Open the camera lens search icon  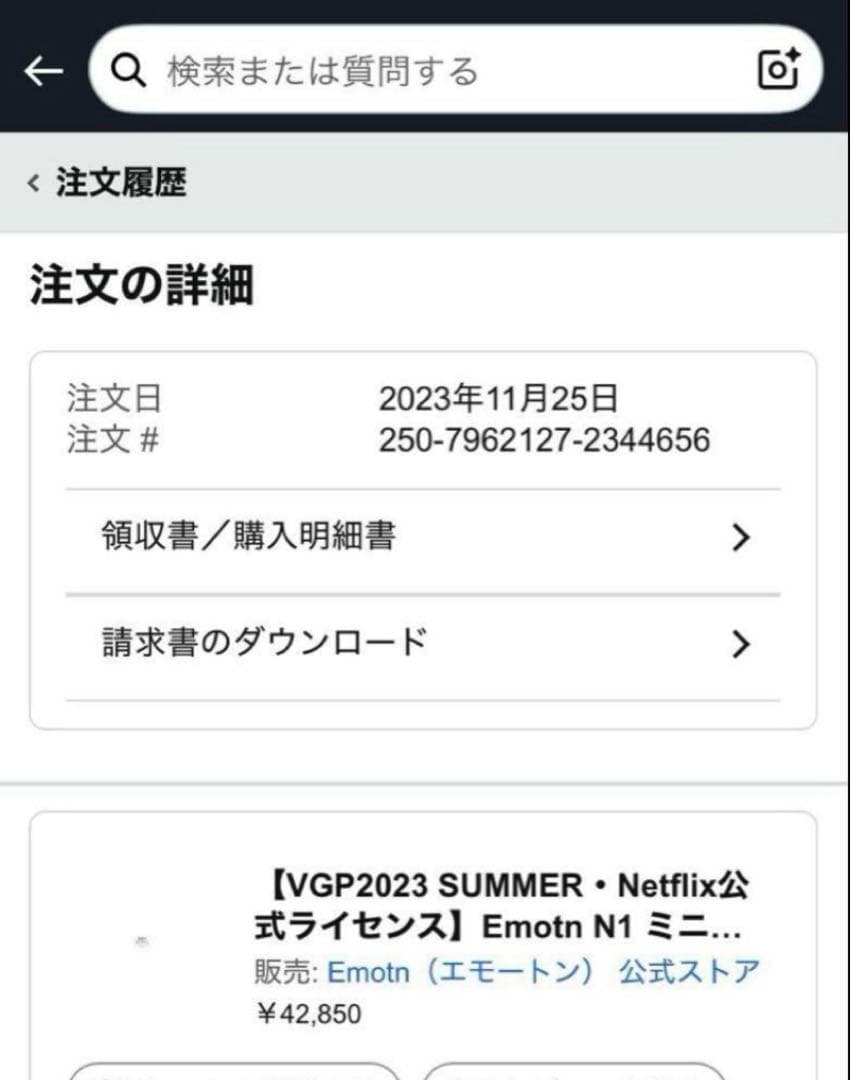[x=779, y=70]
